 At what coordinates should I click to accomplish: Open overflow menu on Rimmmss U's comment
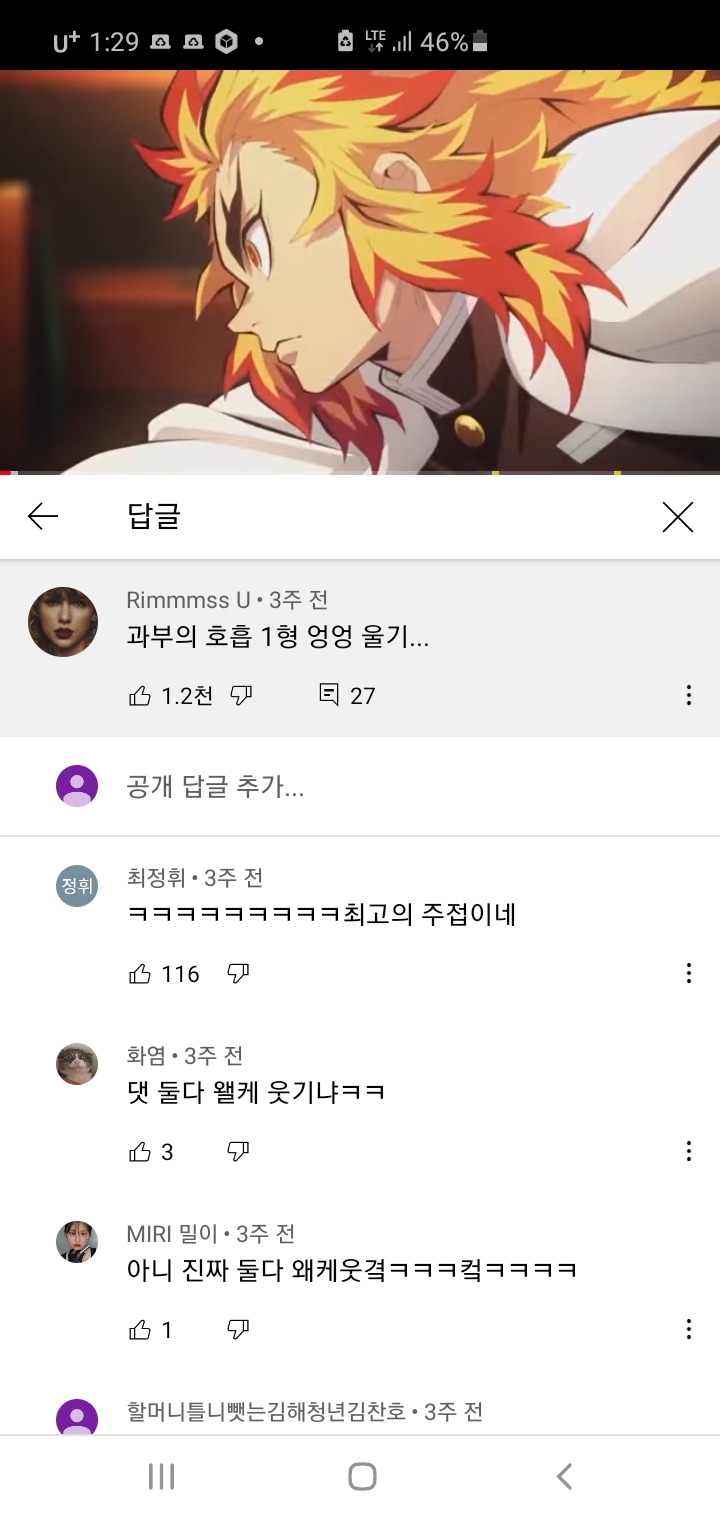click(x=688, y=696)
